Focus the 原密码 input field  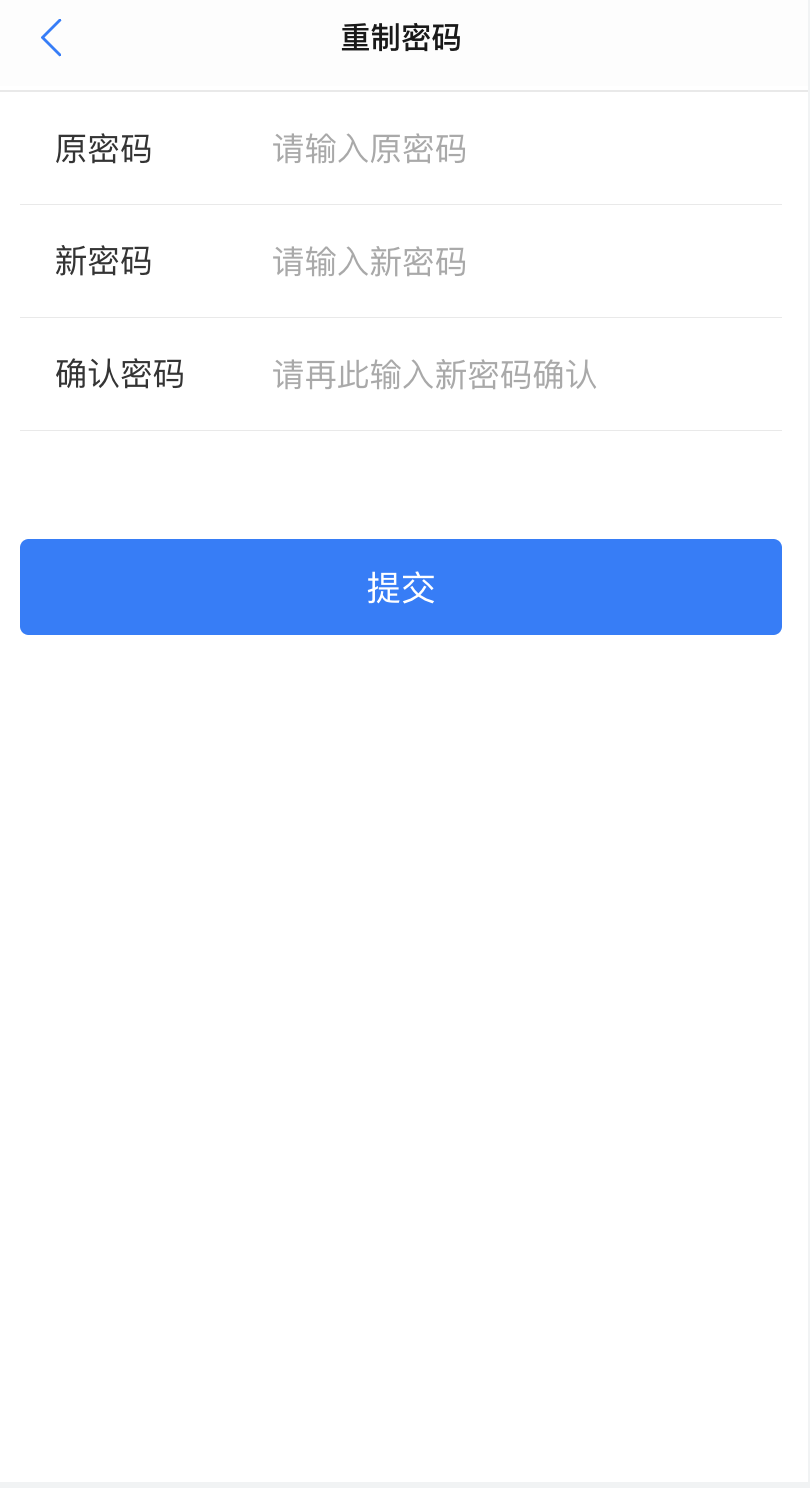[500, 149]
